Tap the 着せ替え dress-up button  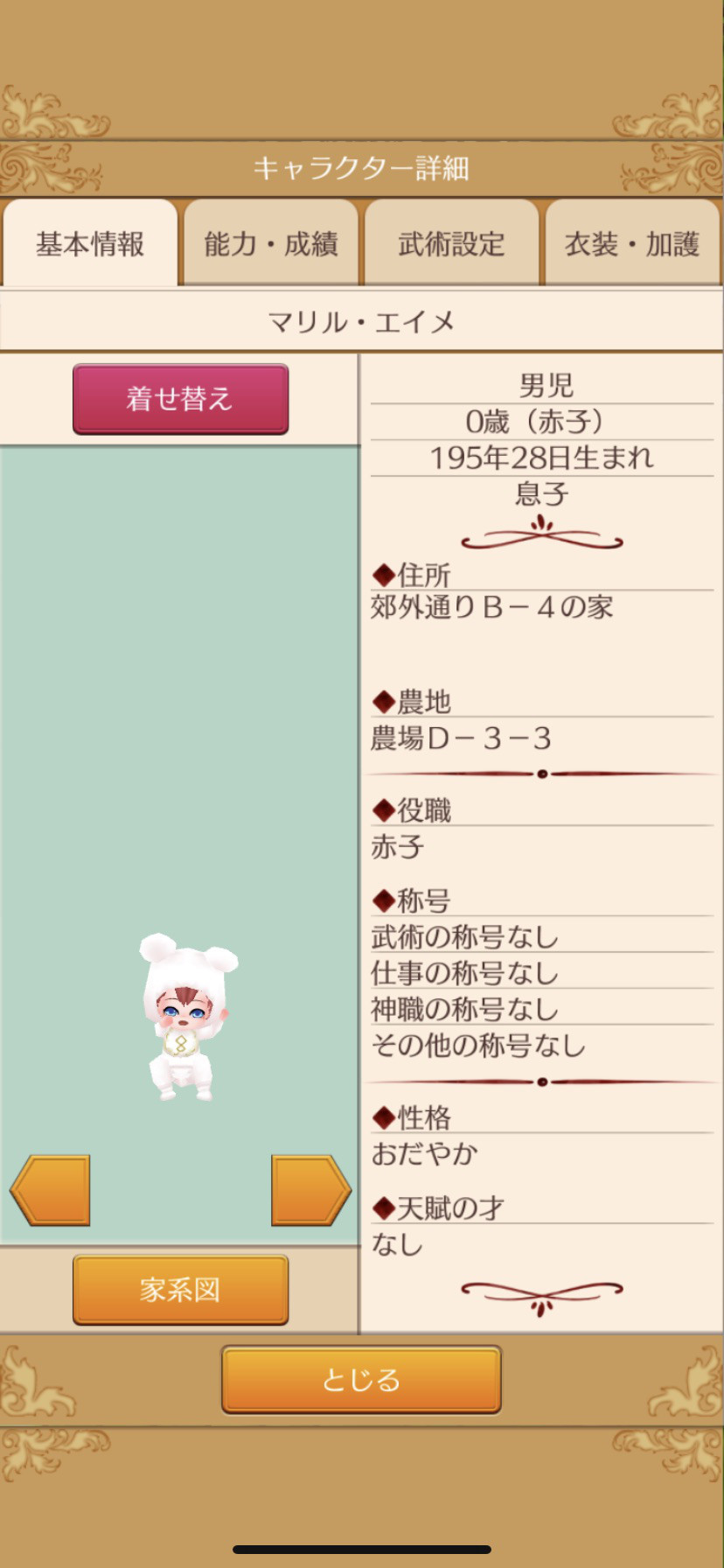click(180, 399)
